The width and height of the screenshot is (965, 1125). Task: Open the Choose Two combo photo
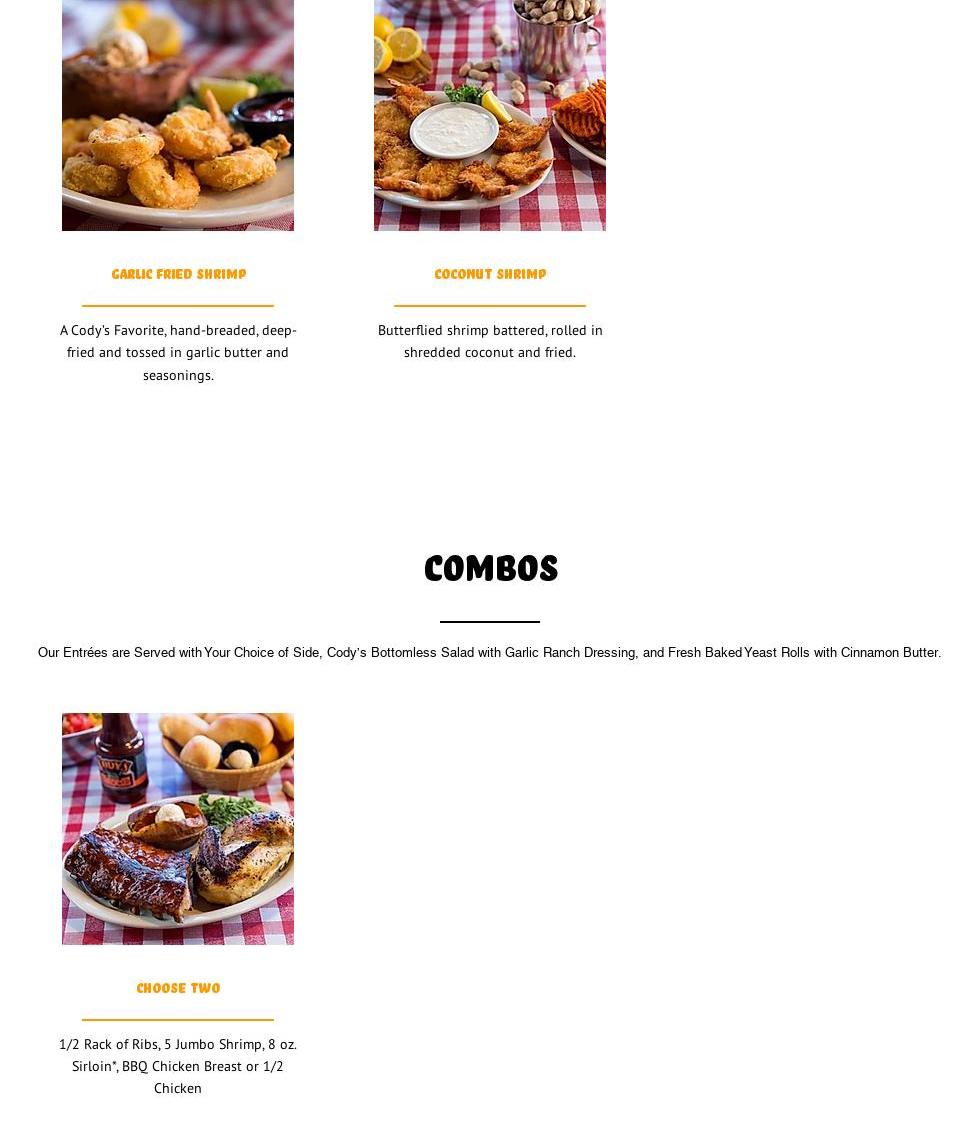tap(178, 828)
